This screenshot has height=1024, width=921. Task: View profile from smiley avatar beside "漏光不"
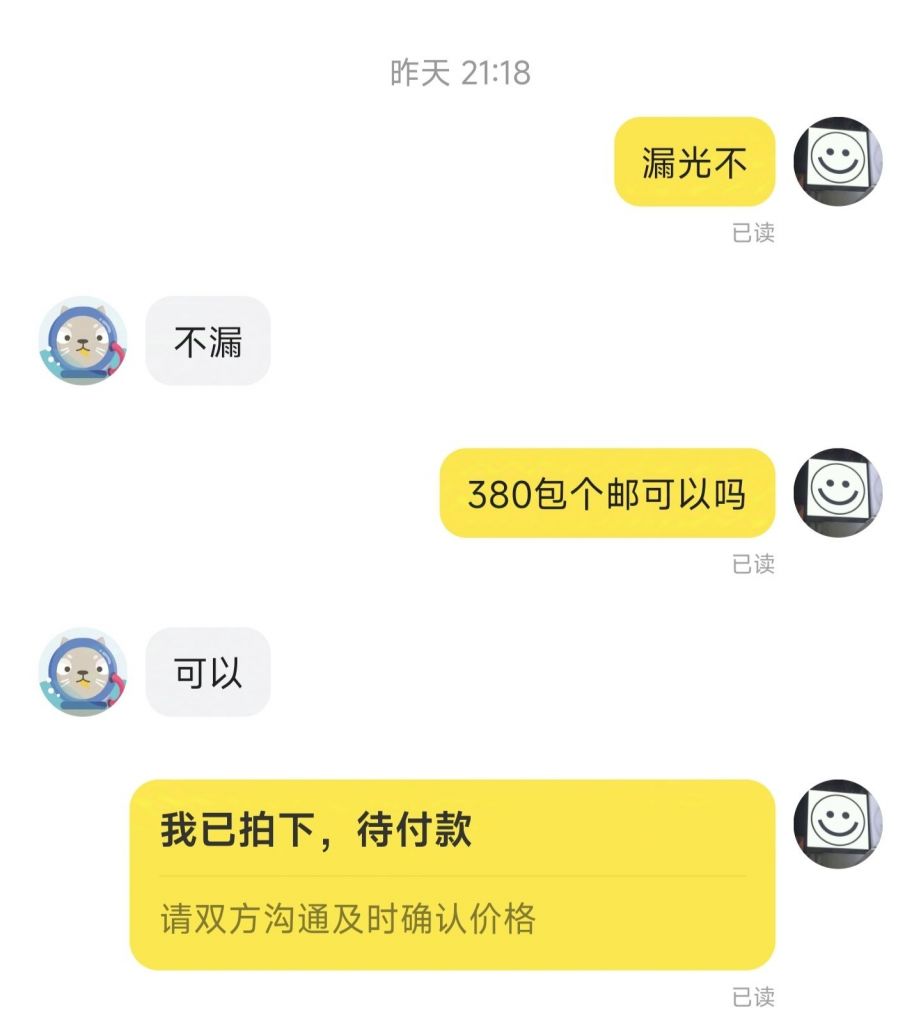pos(837,161)
